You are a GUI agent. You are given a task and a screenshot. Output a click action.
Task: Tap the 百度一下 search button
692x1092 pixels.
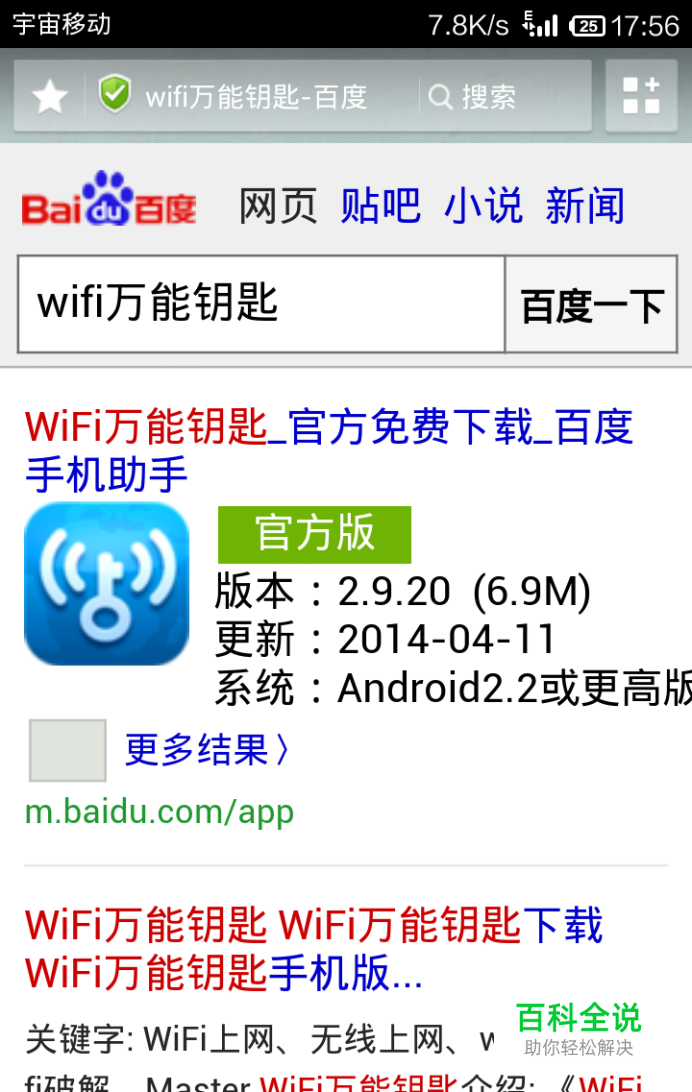[591, 305]
